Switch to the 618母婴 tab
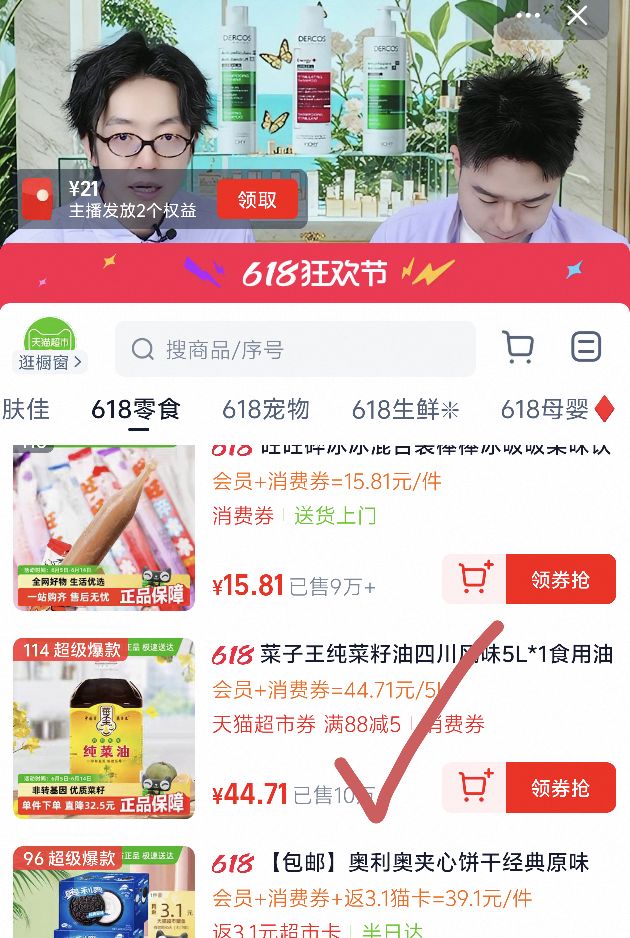This screenshot has width=630, height=938. (556, 409)
